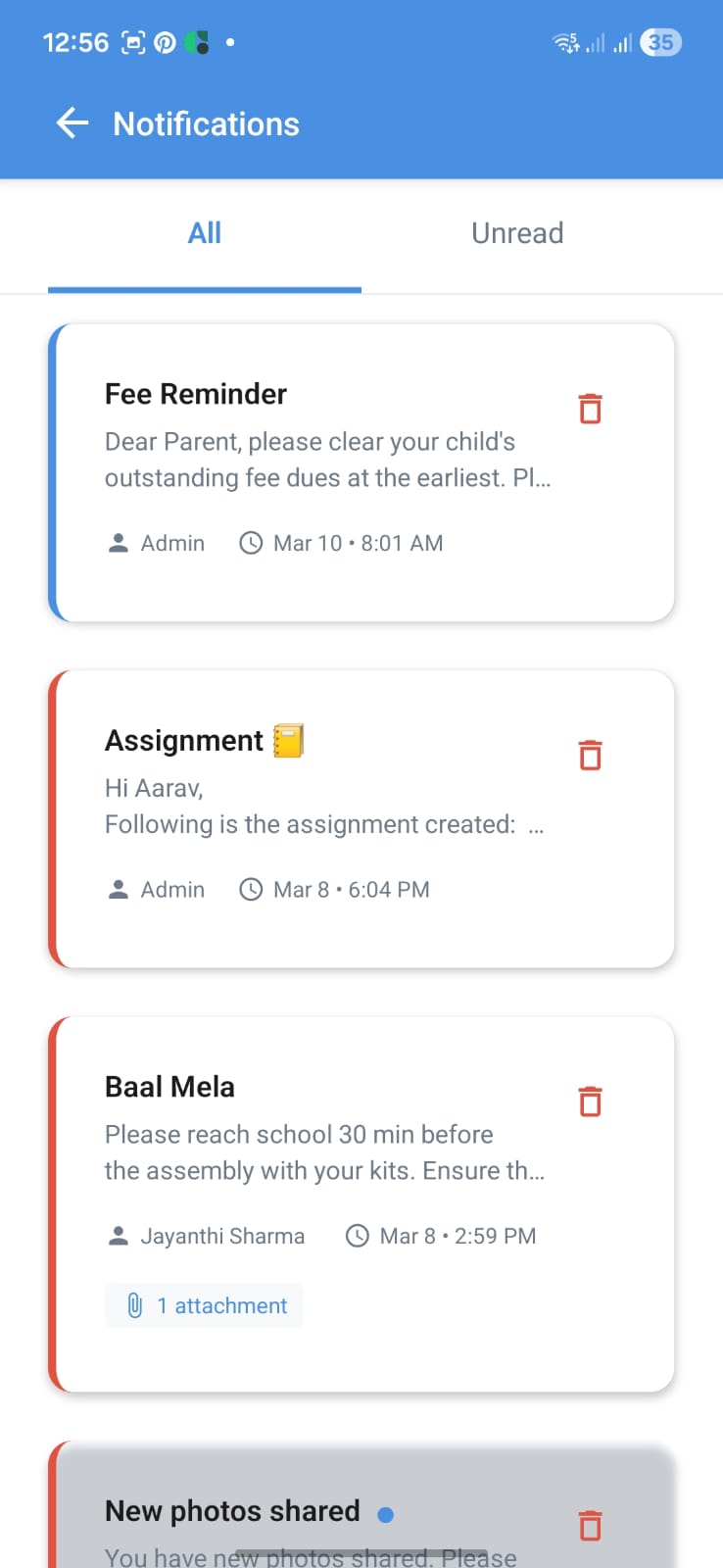
Task: Tap the back arrow in the header
Action: (x=70, y=122)
